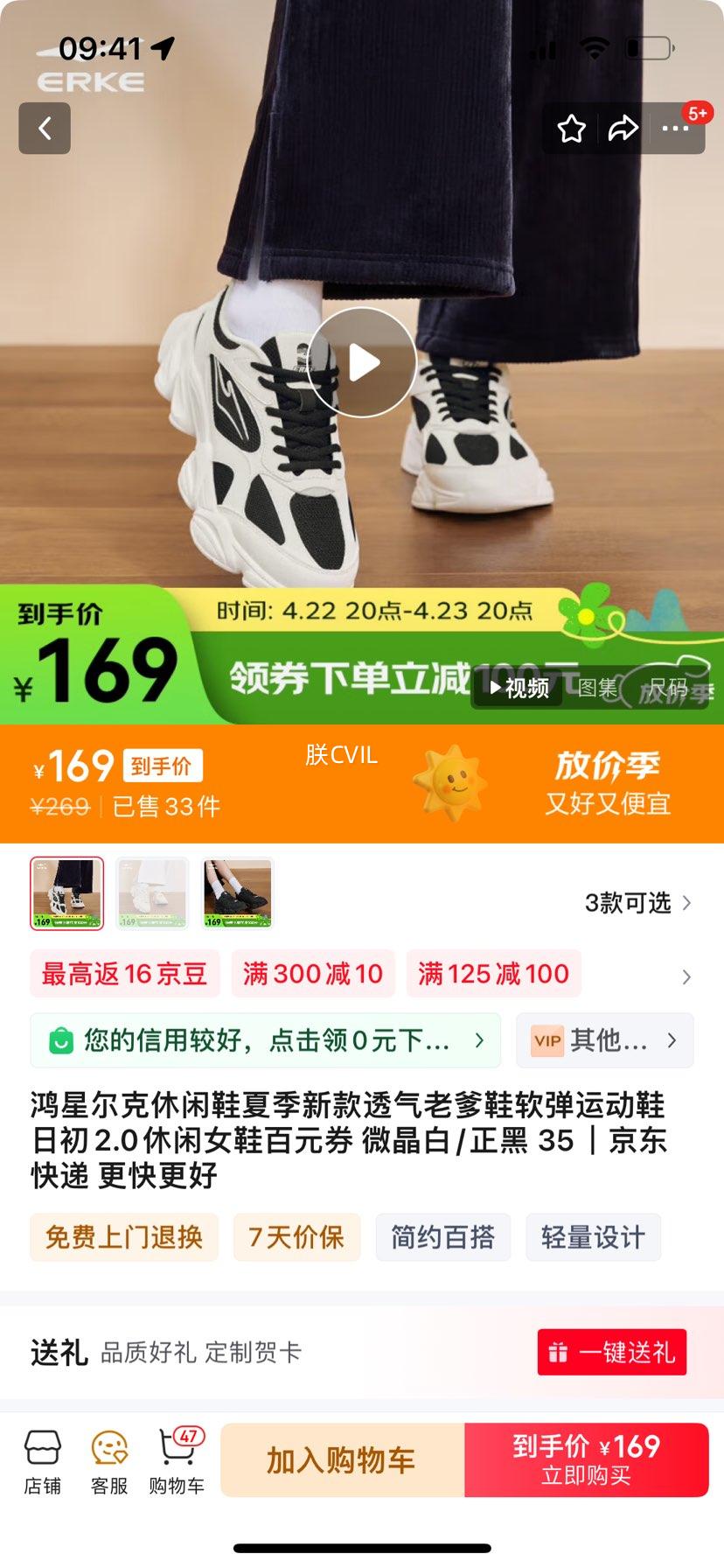Tap the star to favorite this item
724x1568 pixels.
click(571, 128)
